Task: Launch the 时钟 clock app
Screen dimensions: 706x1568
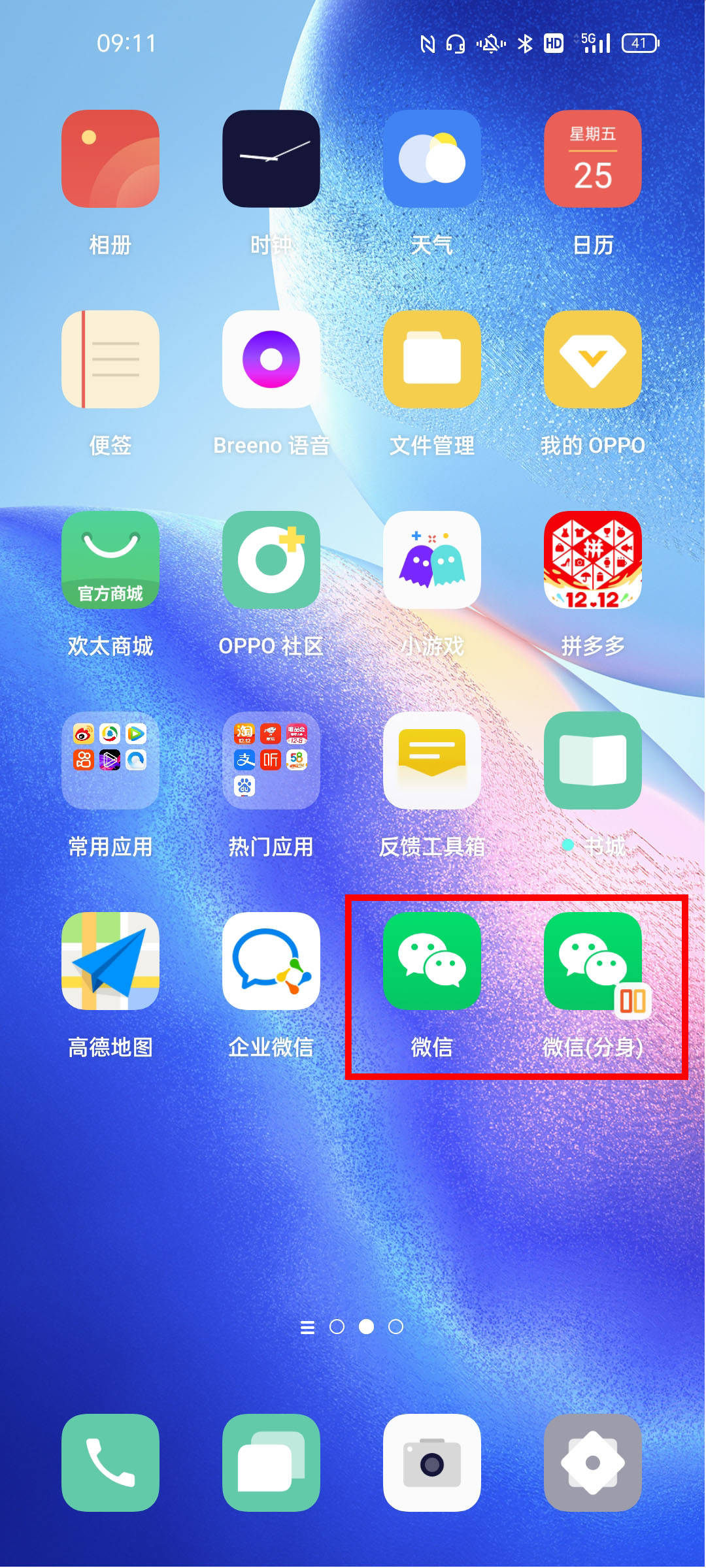Action: pyautogui.click(x=271, y=159)
